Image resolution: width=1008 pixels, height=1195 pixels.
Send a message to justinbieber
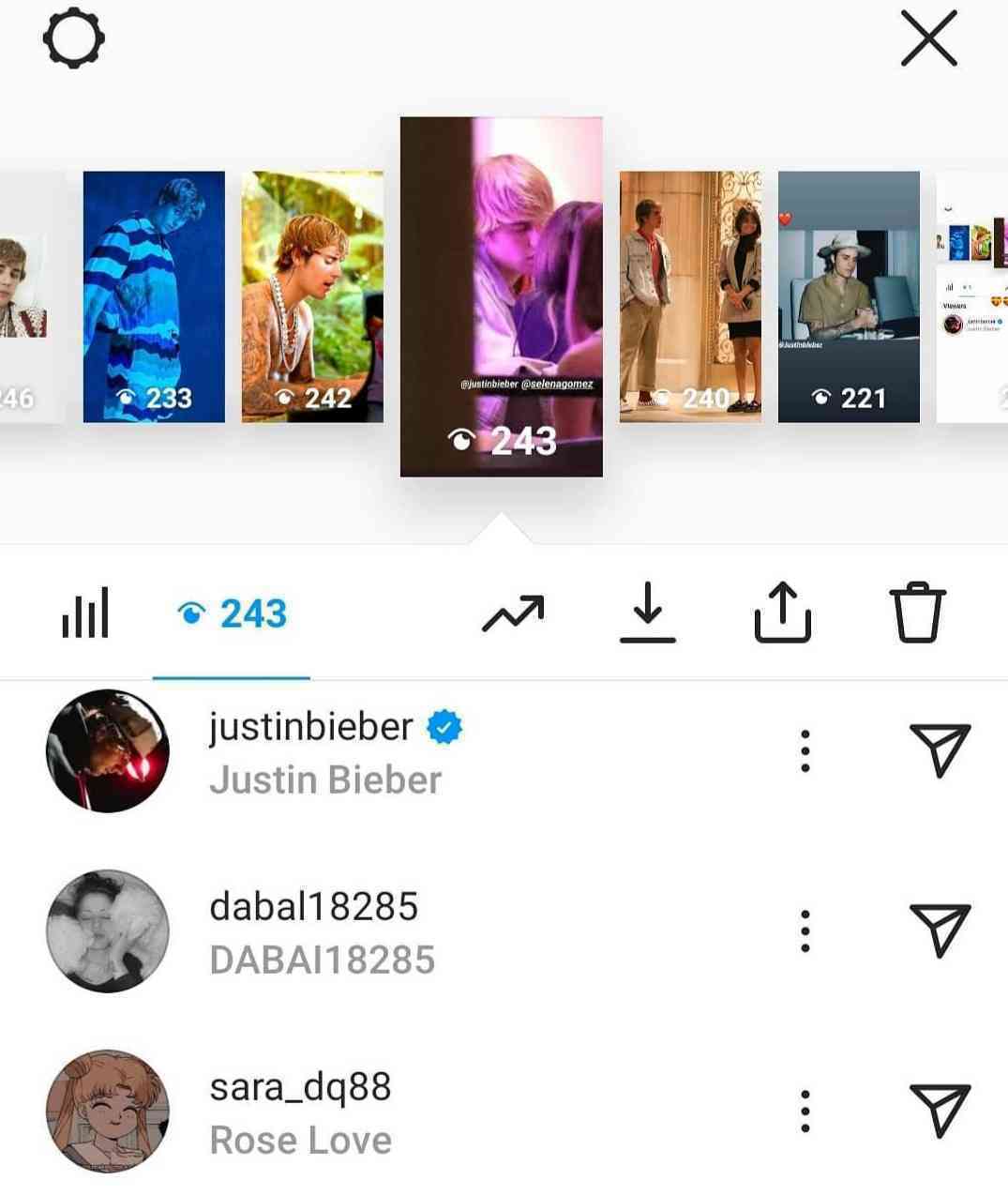pos(940,749)
